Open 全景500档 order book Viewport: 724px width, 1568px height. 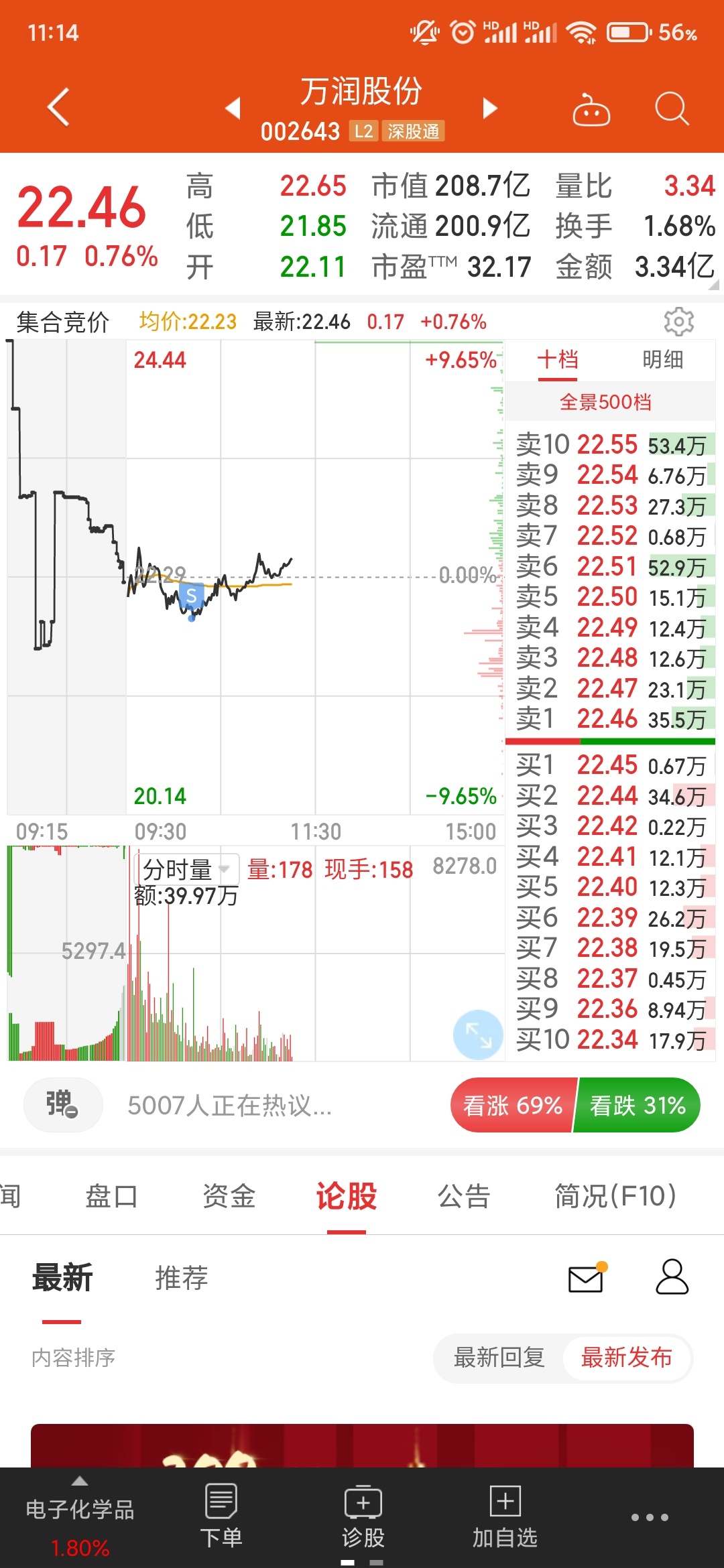605,402
